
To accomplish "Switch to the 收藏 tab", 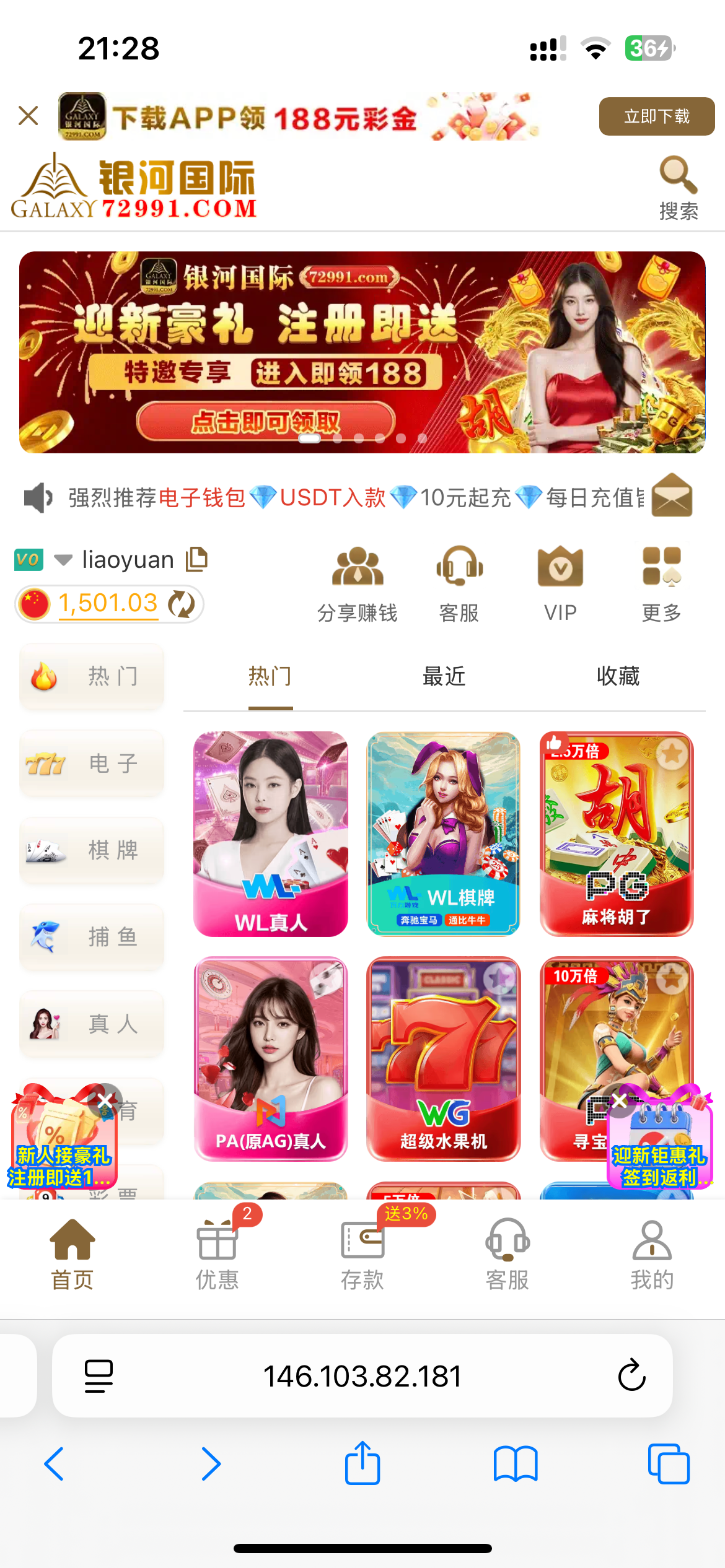I will point(618,676).
